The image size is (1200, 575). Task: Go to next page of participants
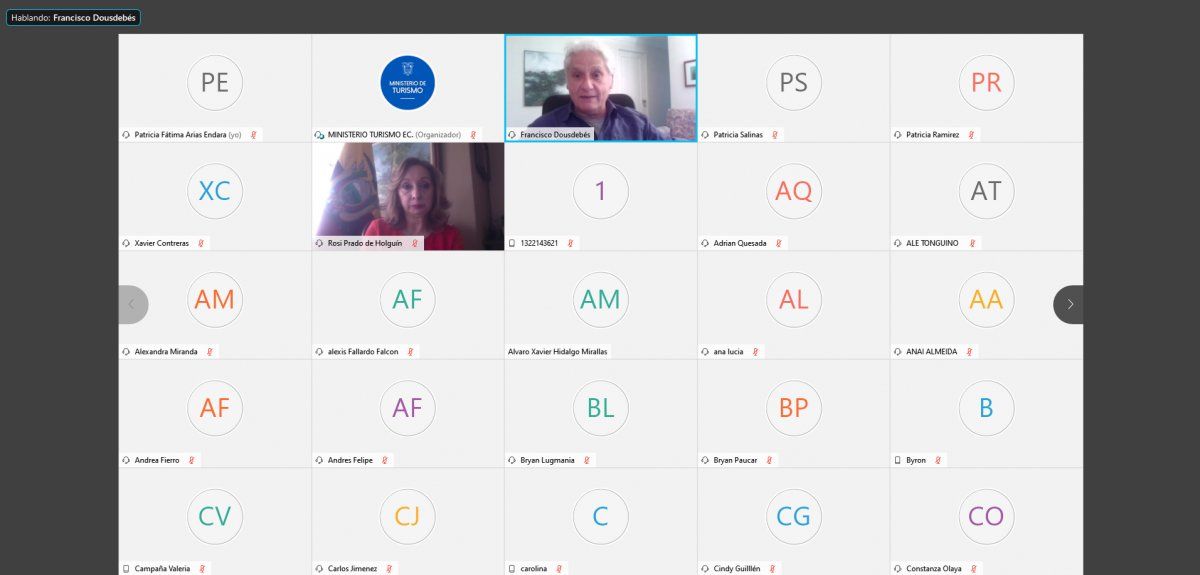(1068, 304)
